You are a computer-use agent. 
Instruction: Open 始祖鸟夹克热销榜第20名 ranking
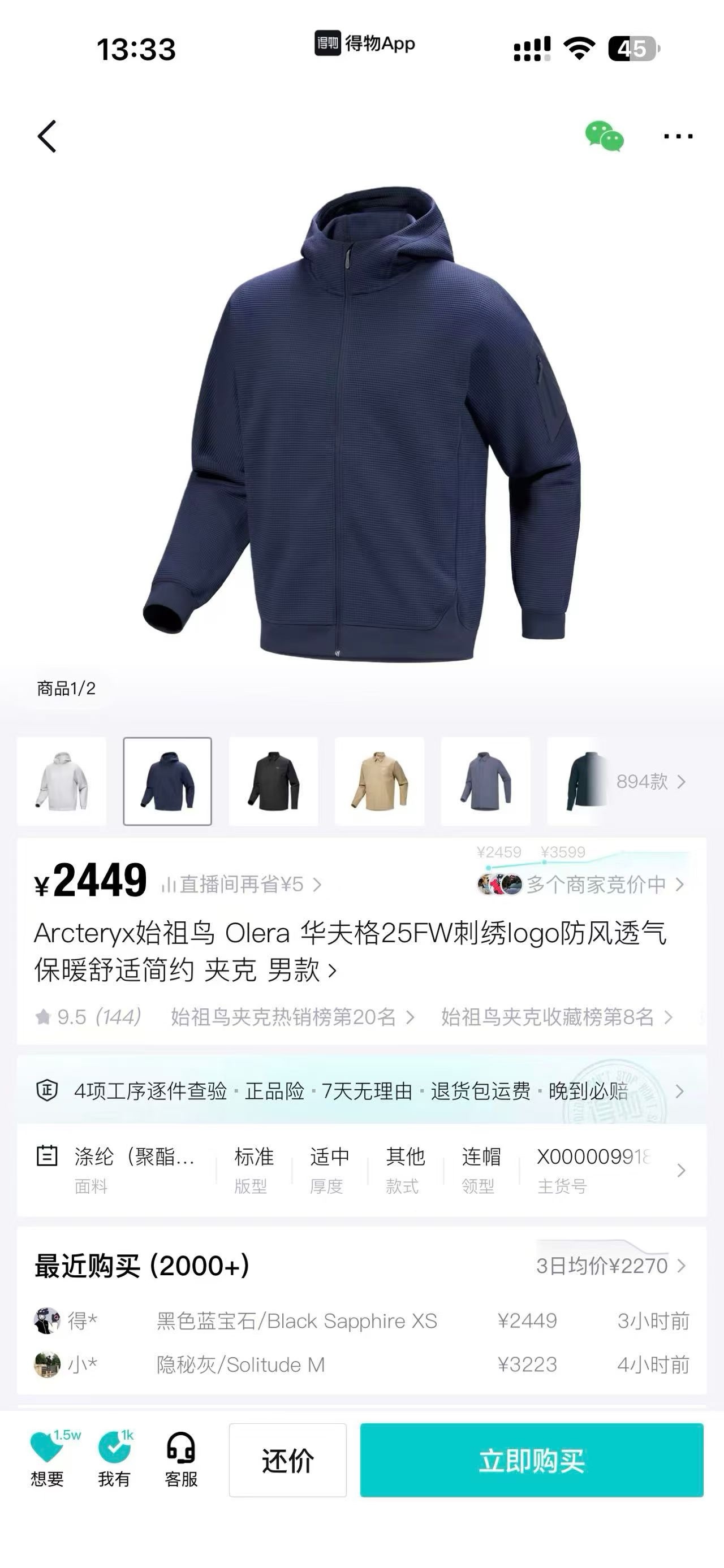coord(292,1017)
